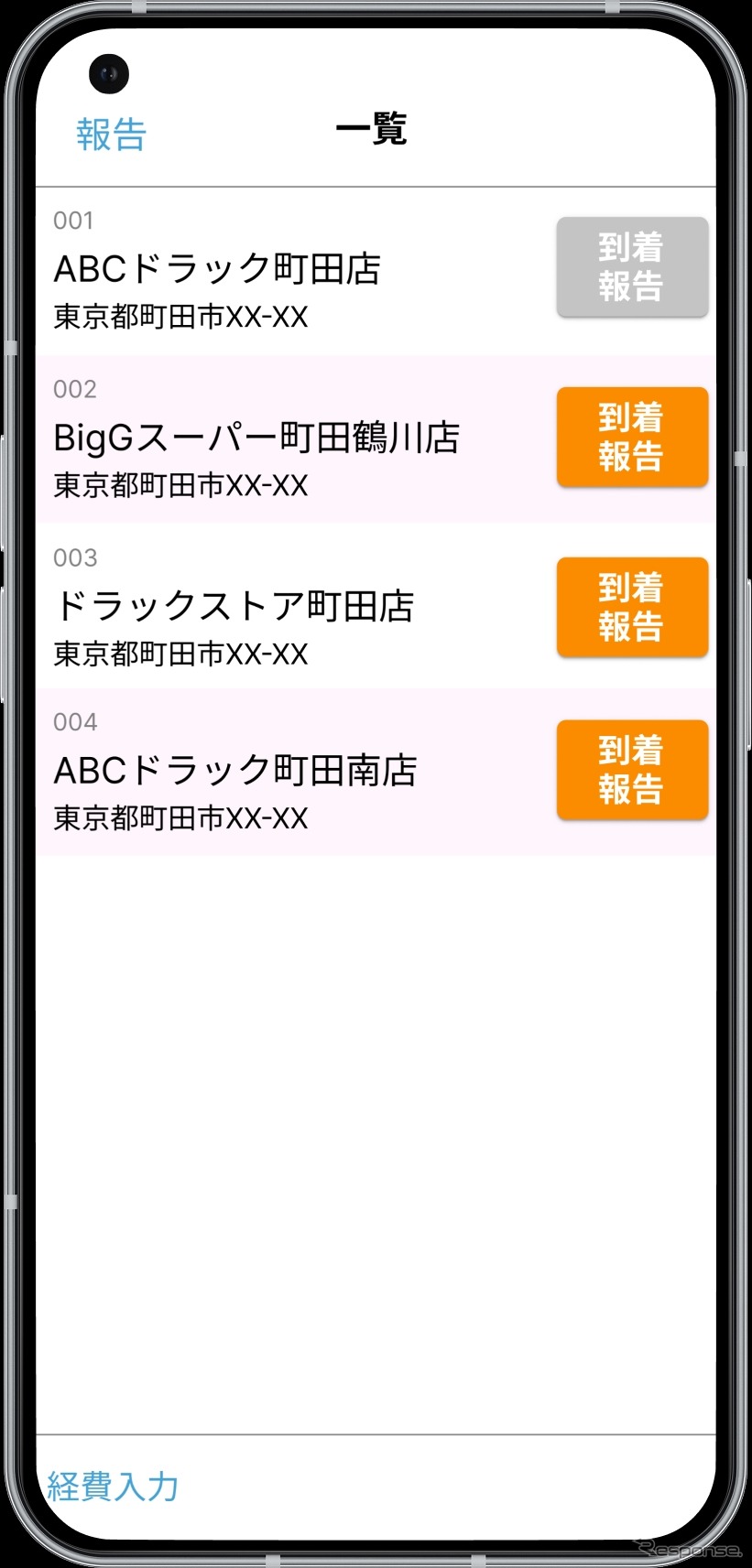Select the list row for BigGスーパー町田鶴川店
Image resolution: width=752 pixels, height=1568 pixels.
pos(275,437)
